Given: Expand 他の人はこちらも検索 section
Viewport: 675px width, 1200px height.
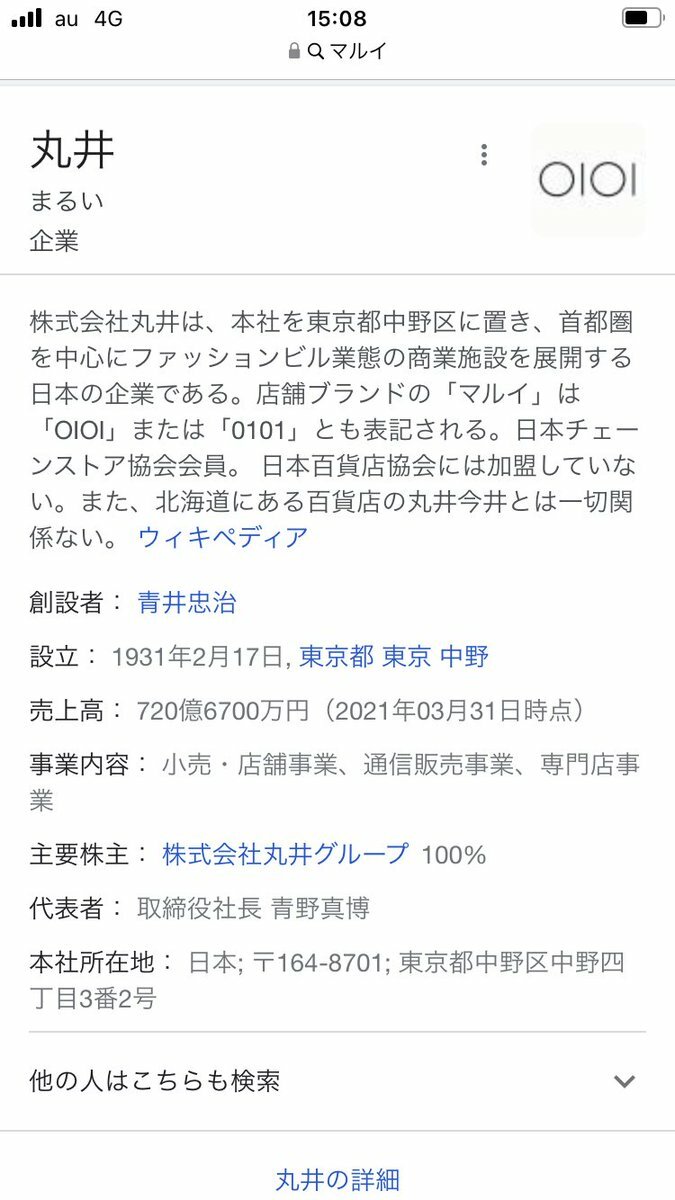Looking at the screenshot, I should [x=337, y=1081].
